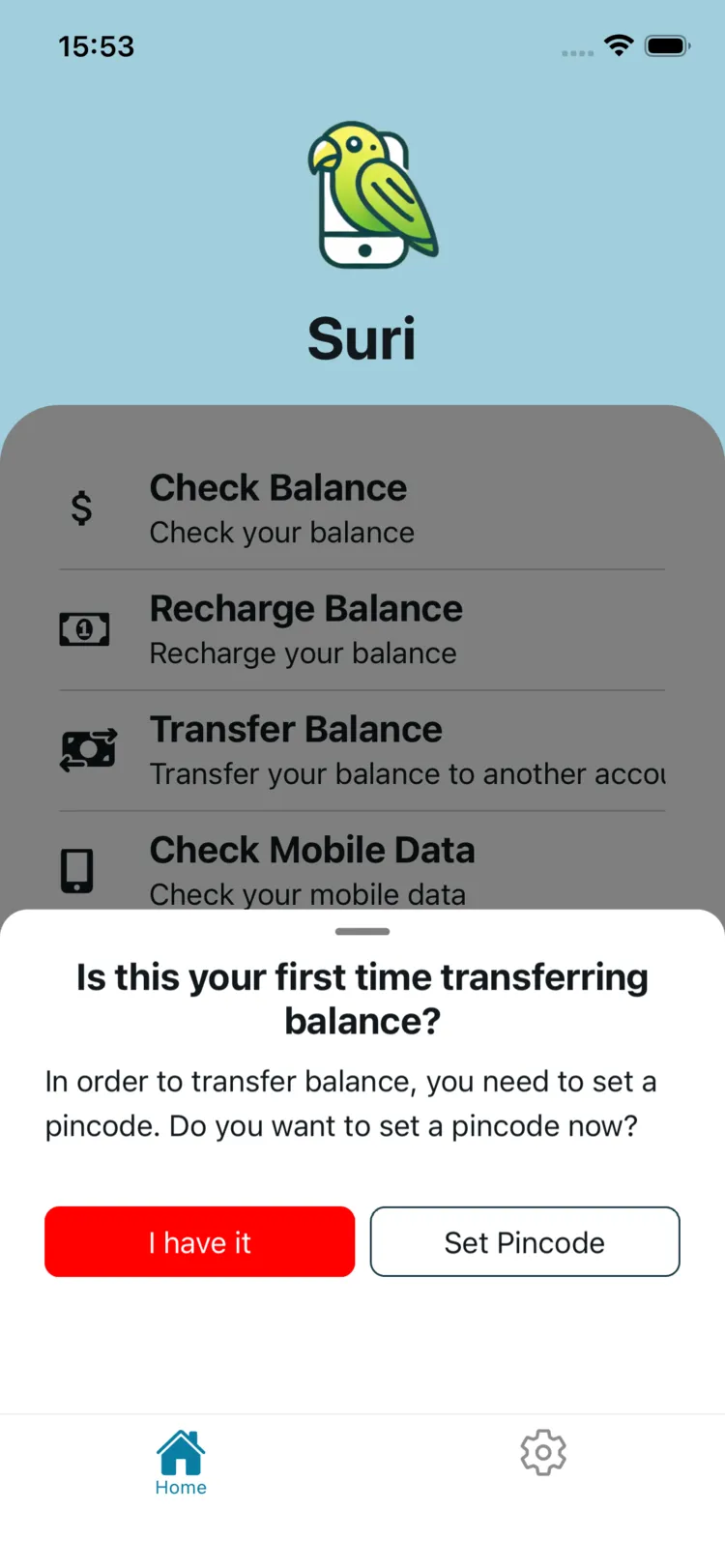Tap the battery indicator
This screenshot has height=1568, width=725.
point(666,44)
